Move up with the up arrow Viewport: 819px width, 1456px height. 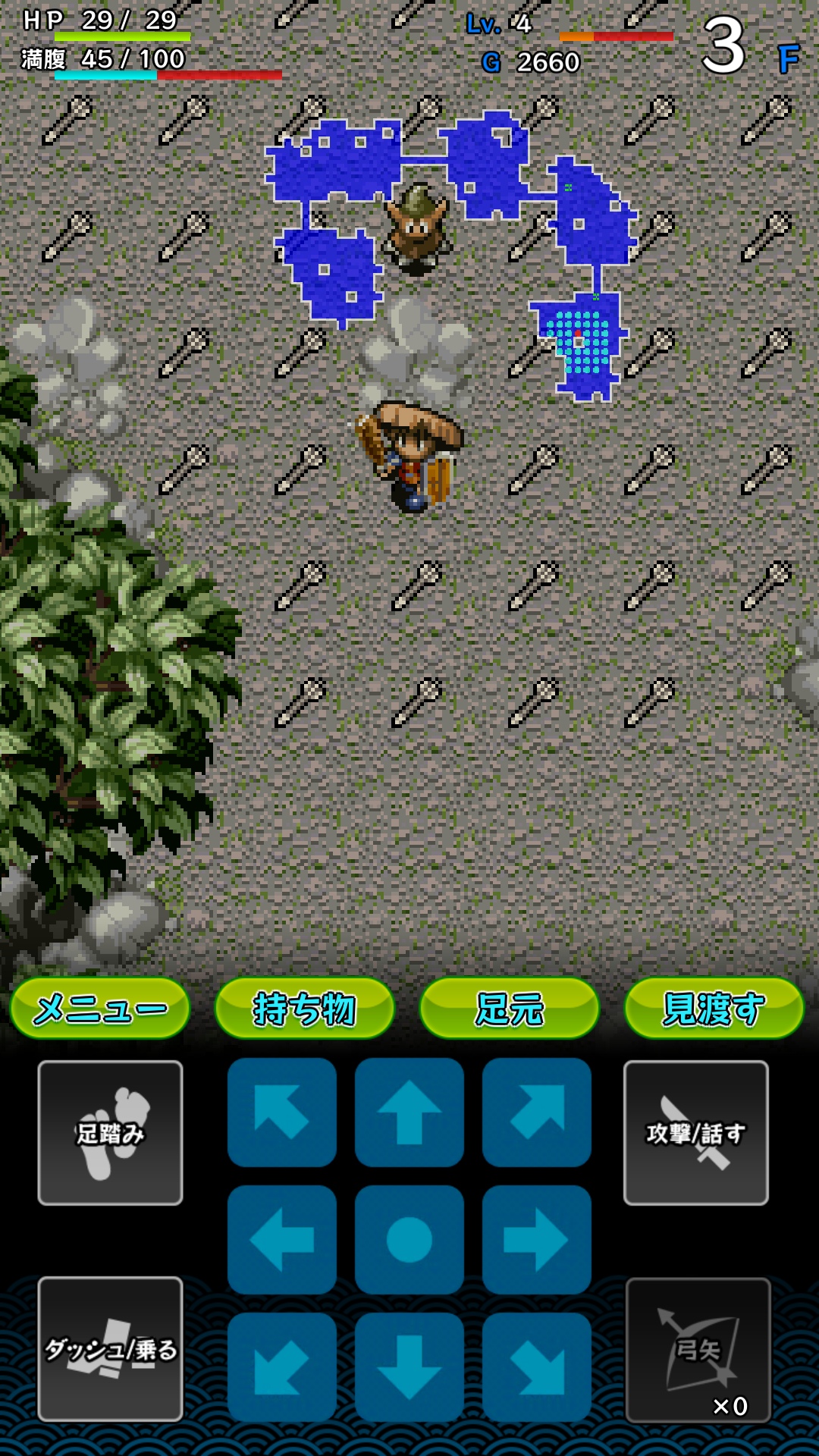pyautogui.click(x=409, y=1112)
